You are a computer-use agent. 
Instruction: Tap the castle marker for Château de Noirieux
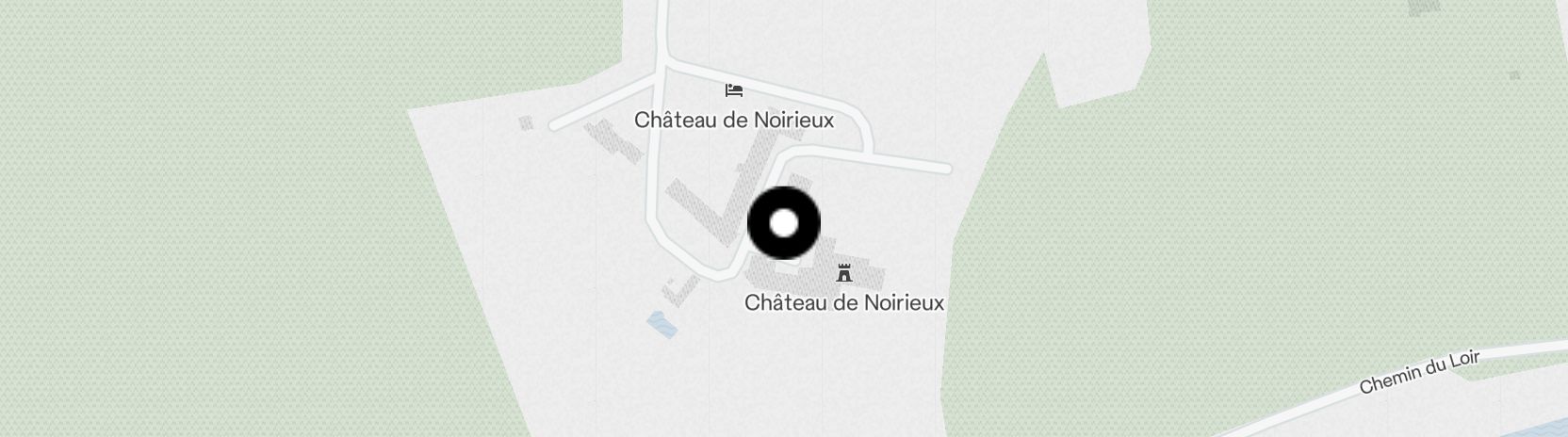(844, 274)
